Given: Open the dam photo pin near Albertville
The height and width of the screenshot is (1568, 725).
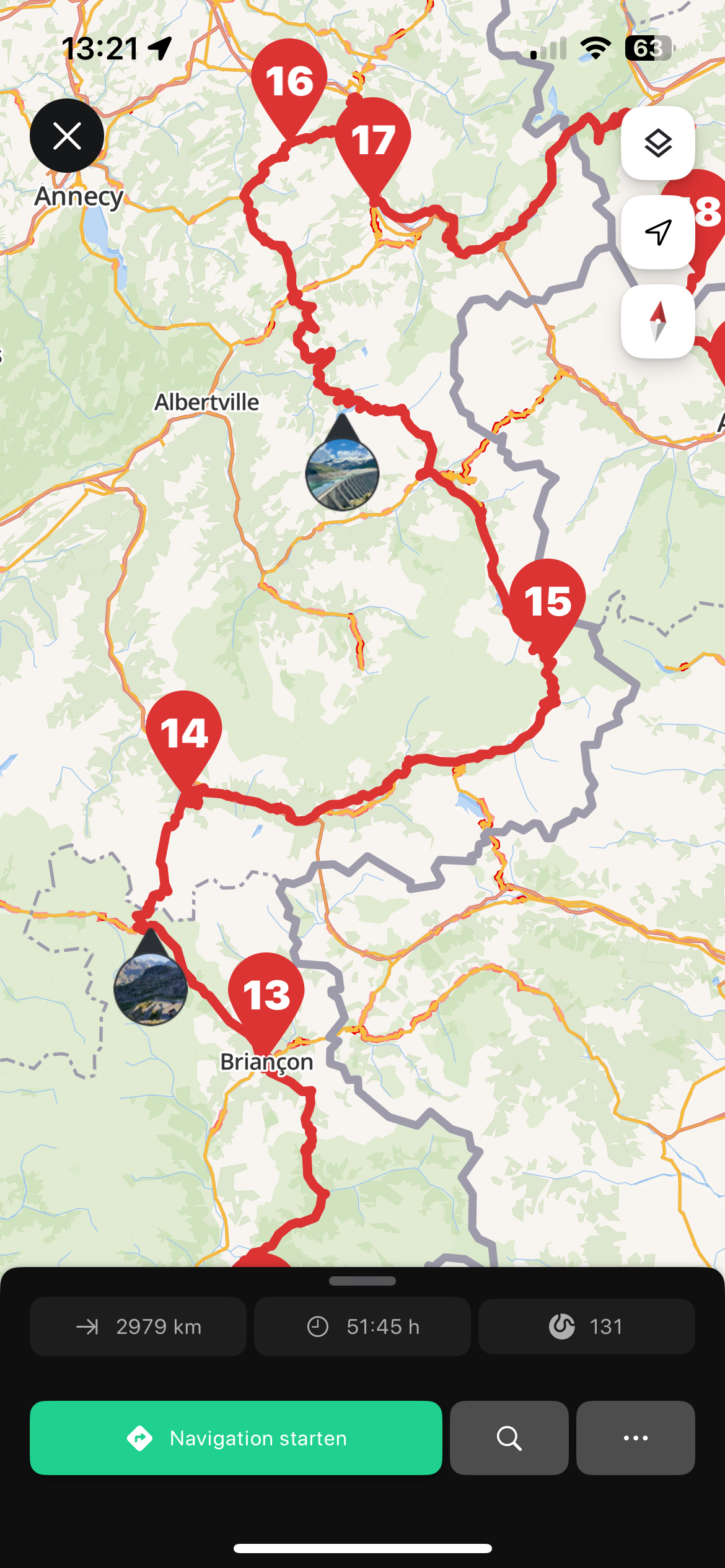Looking at the screenshot, I should [x=342, y=463].
